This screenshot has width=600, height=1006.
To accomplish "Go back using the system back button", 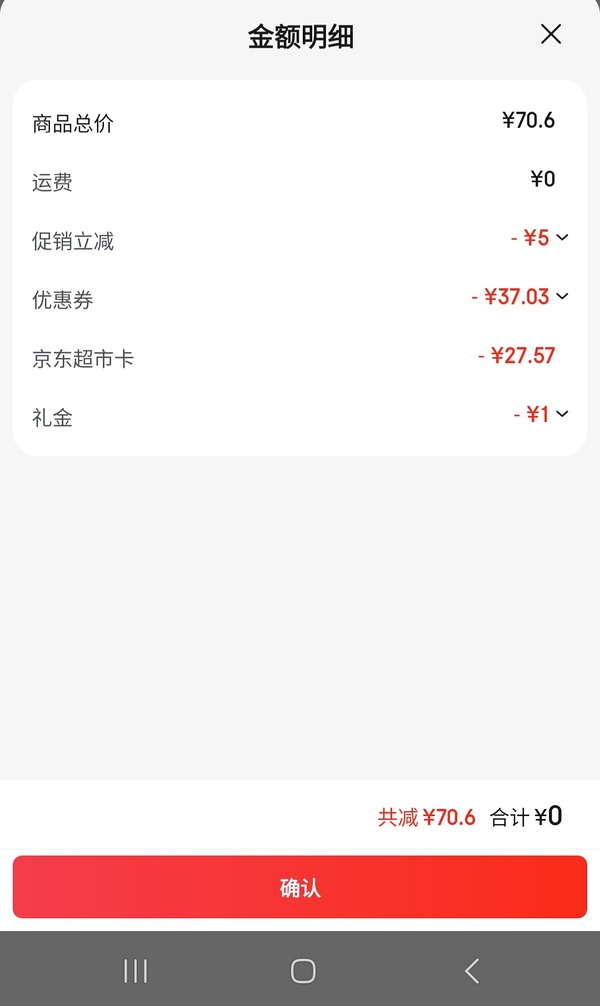I will click(x=472, y=970).
